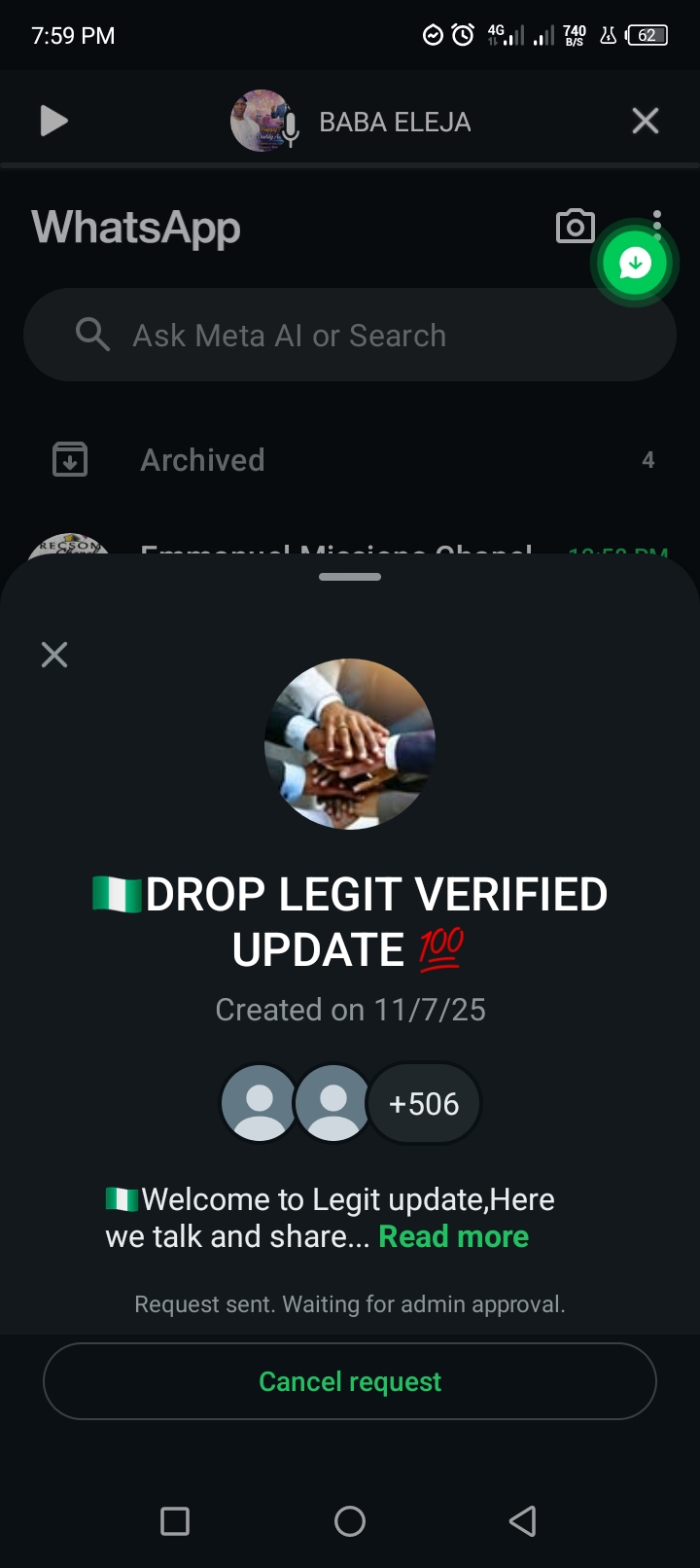700x1568 pixels.
Task: Expand description with Read more
Action: coord(453,1236)
